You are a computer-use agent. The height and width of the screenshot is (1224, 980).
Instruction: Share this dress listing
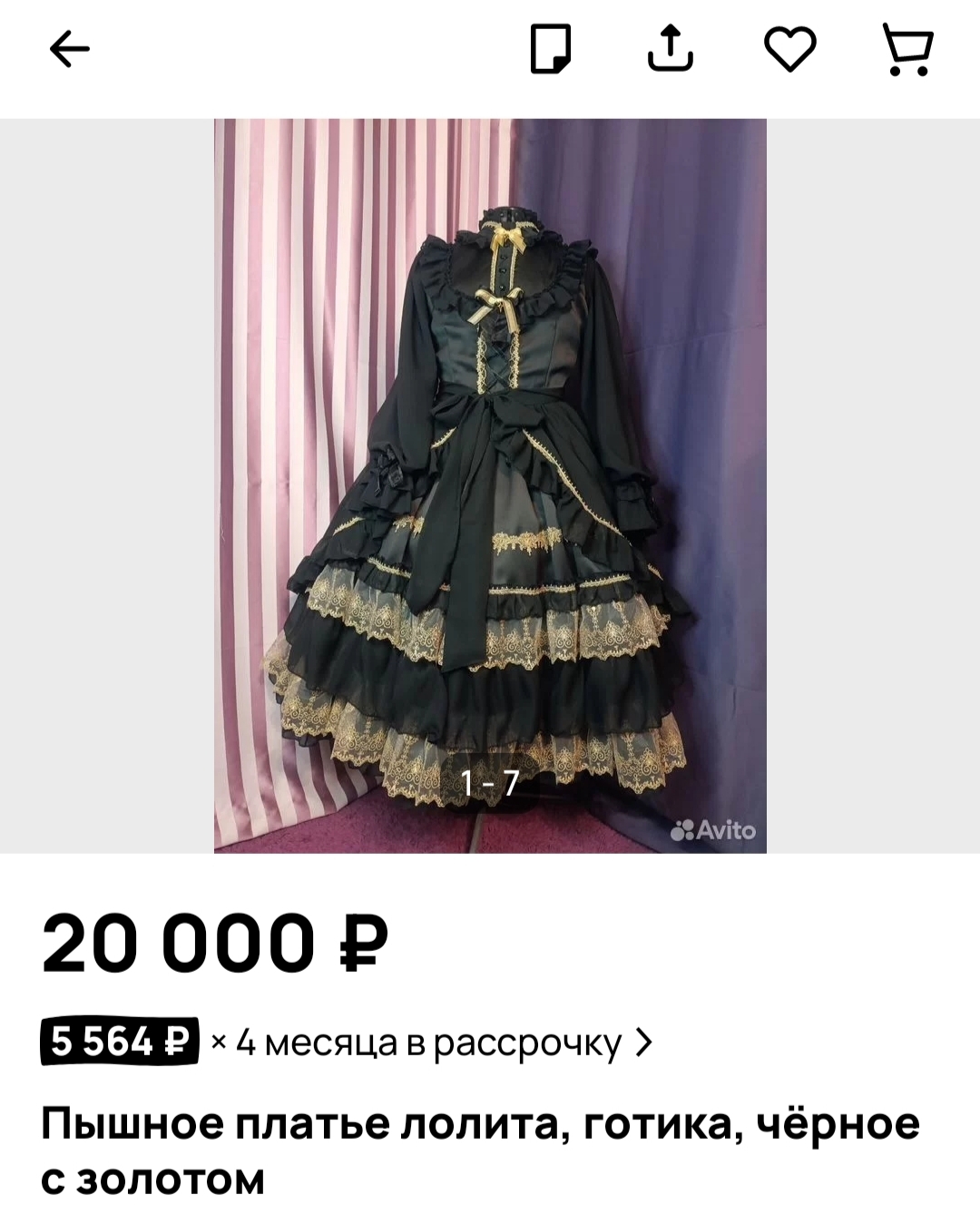671,49
